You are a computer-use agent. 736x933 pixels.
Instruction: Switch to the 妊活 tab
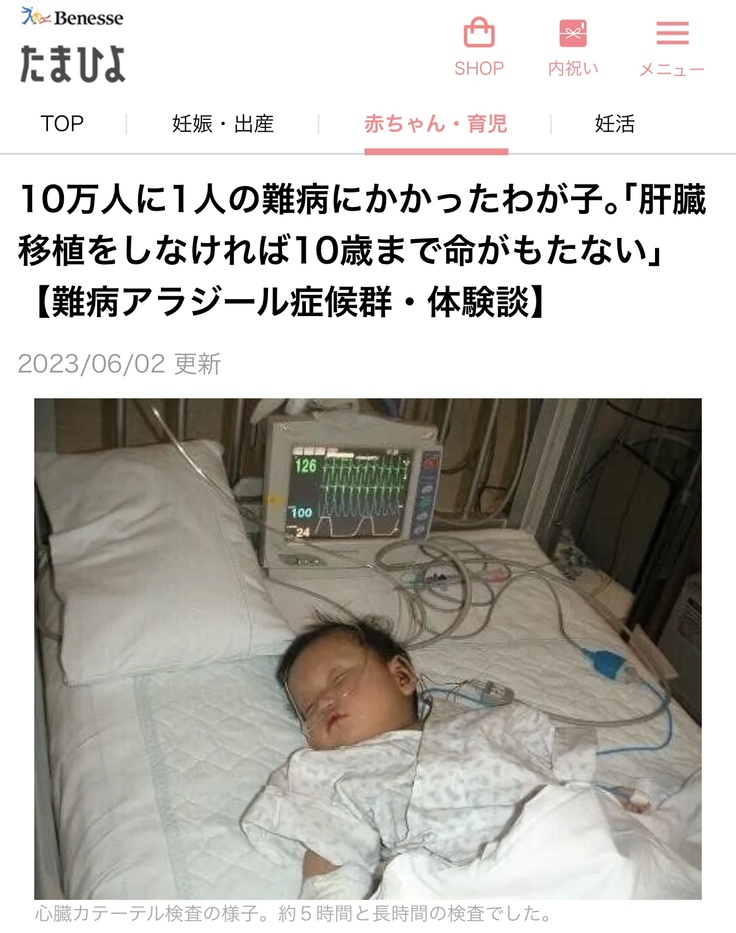614,124
